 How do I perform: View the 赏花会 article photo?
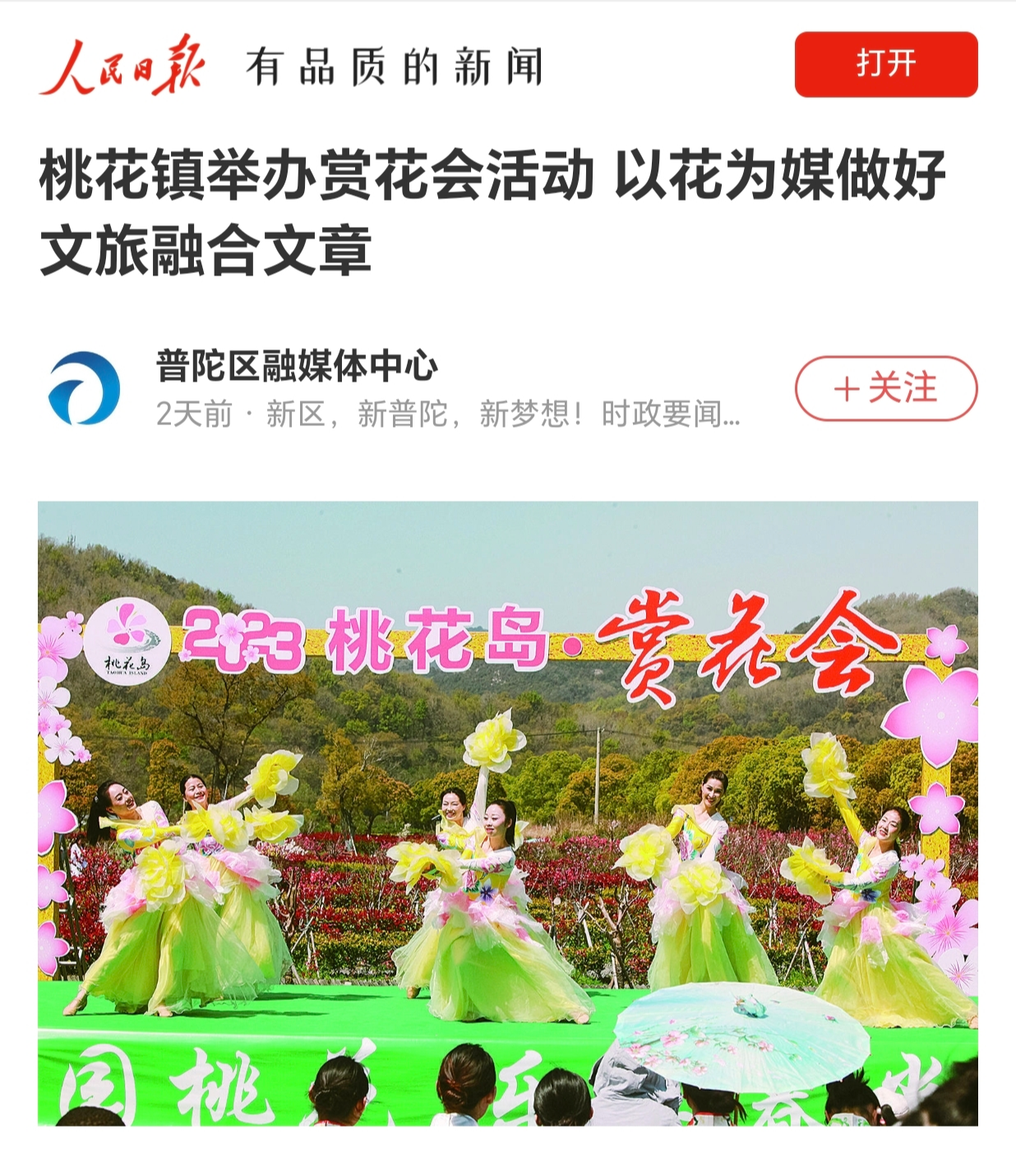point(507,813)
